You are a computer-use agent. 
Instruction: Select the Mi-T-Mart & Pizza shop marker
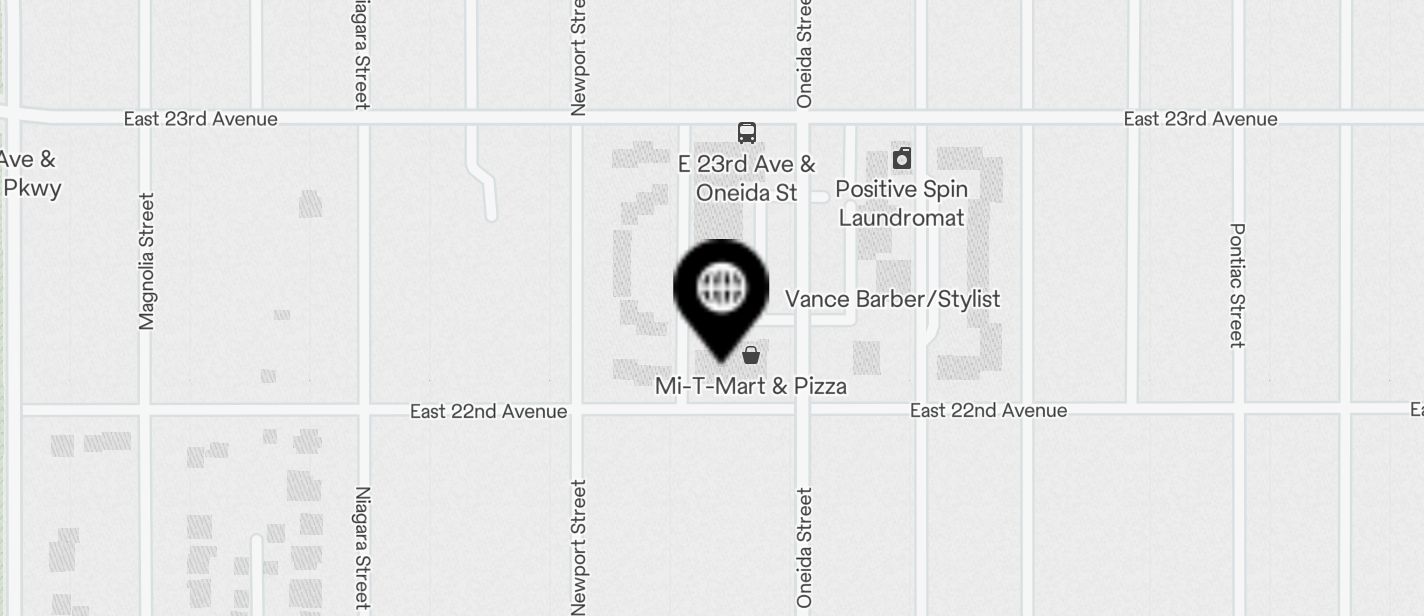pyautogui.click(x=751, y=355)
